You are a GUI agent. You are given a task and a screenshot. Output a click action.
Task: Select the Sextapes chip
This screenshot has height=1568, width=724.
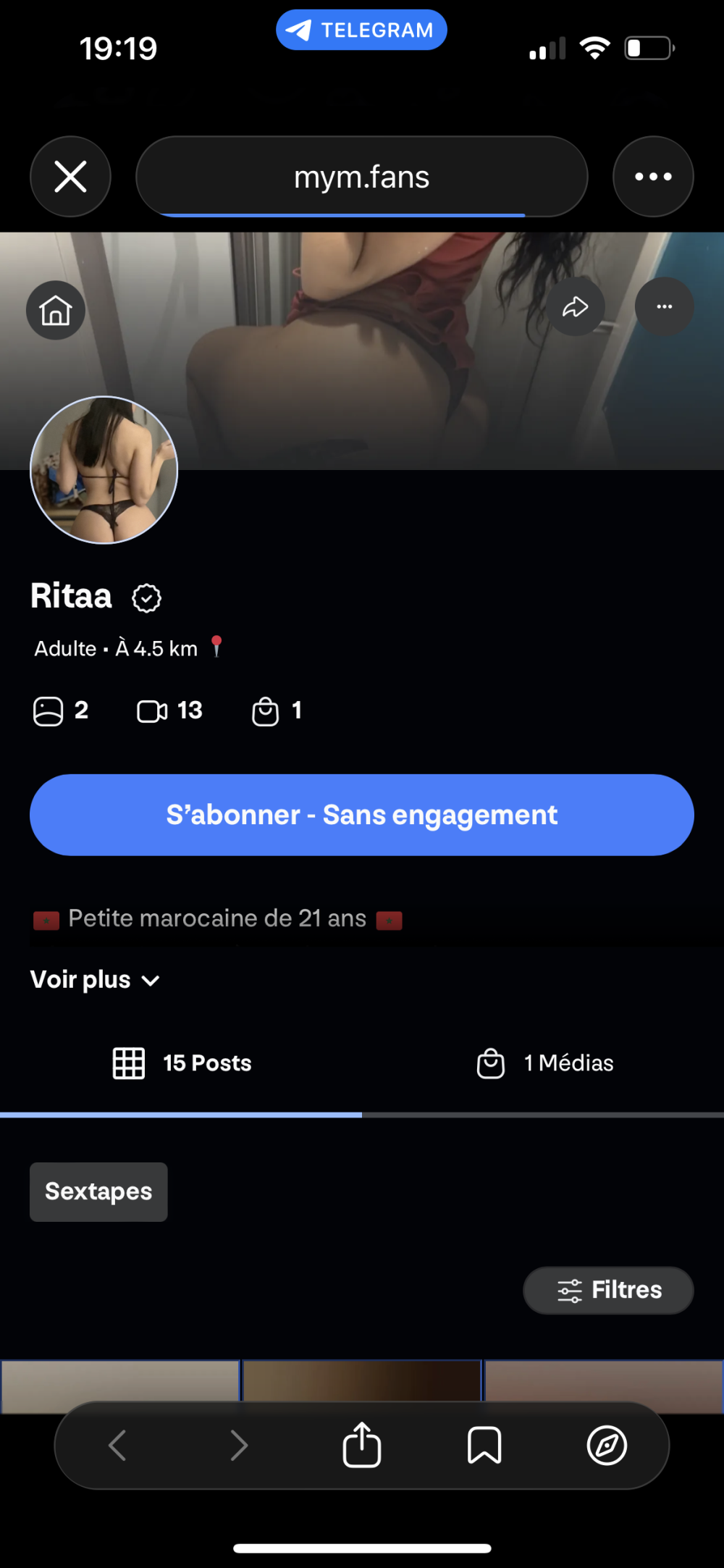98,1191
